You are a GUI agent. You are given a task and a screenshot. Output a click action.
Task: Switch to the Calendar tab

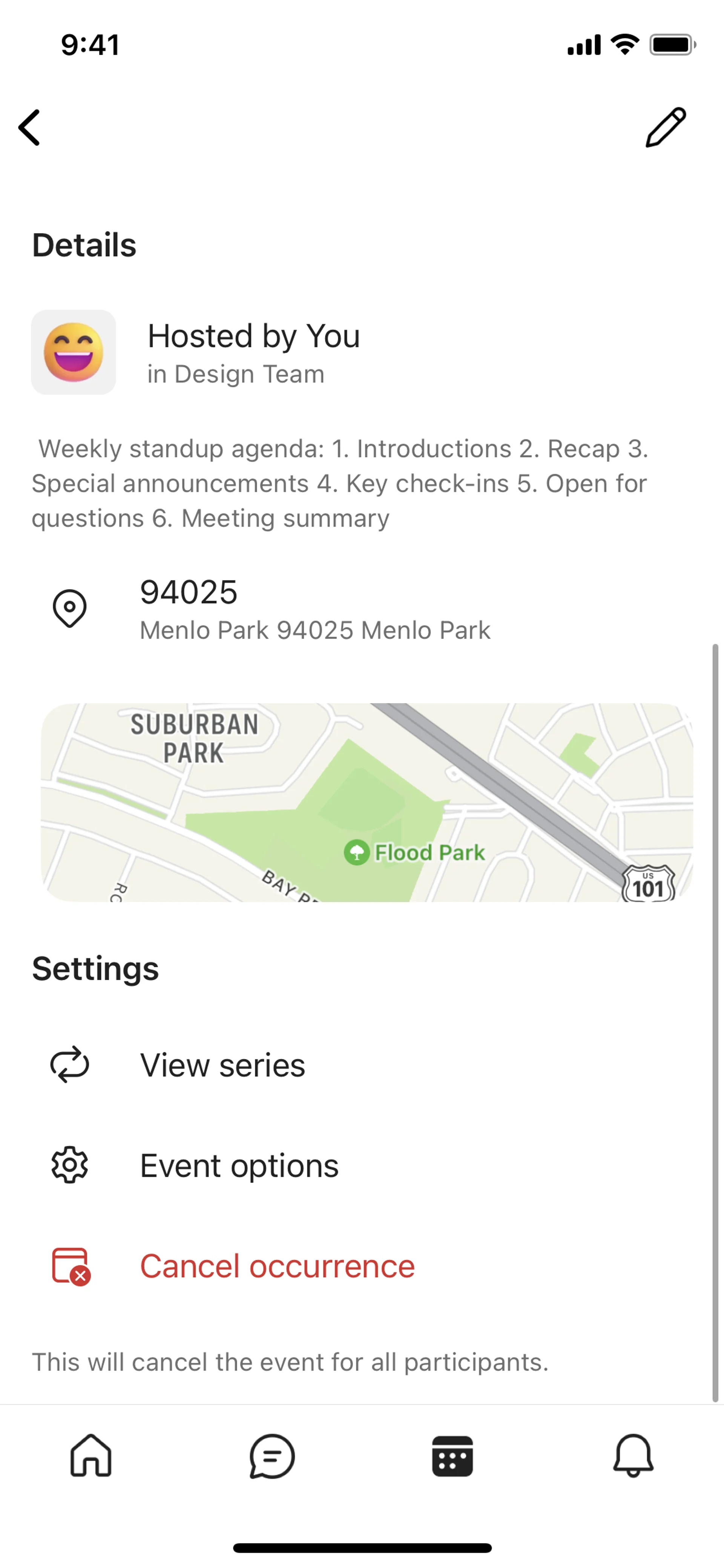tap(452, 1456)
